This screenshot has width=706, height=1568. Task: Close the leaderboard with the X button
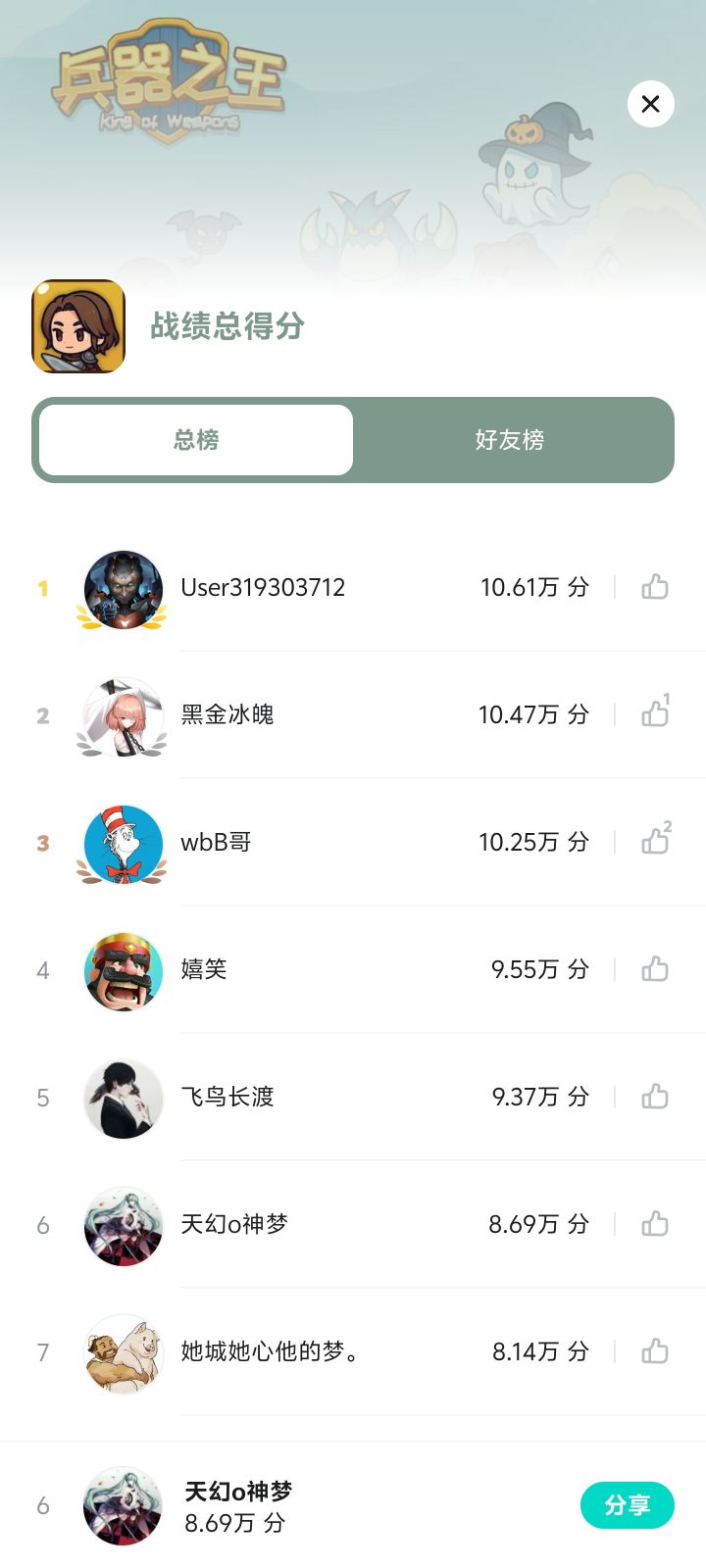coord(650,104)
